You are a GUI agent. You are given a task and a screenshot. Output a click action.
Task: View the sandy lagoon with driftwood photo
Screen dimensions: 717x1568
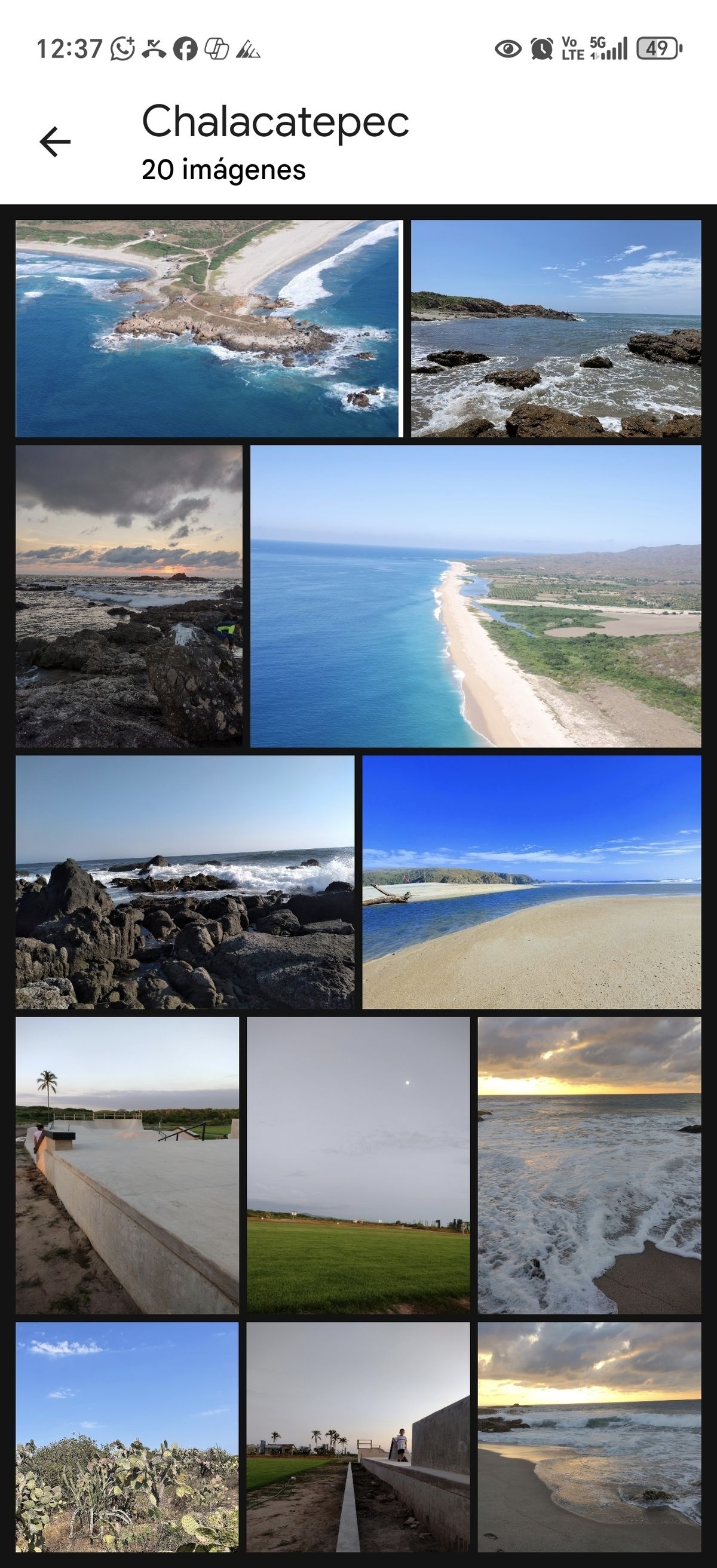(531, 882)
